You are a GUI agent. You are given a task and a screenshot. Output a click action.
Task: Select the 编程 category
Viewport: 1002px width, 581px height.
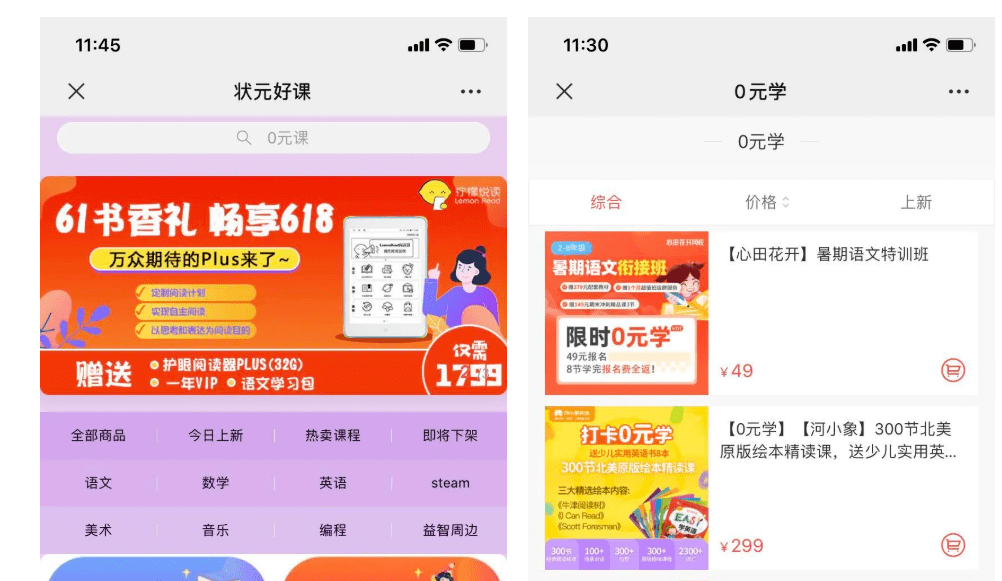[333, 530]
